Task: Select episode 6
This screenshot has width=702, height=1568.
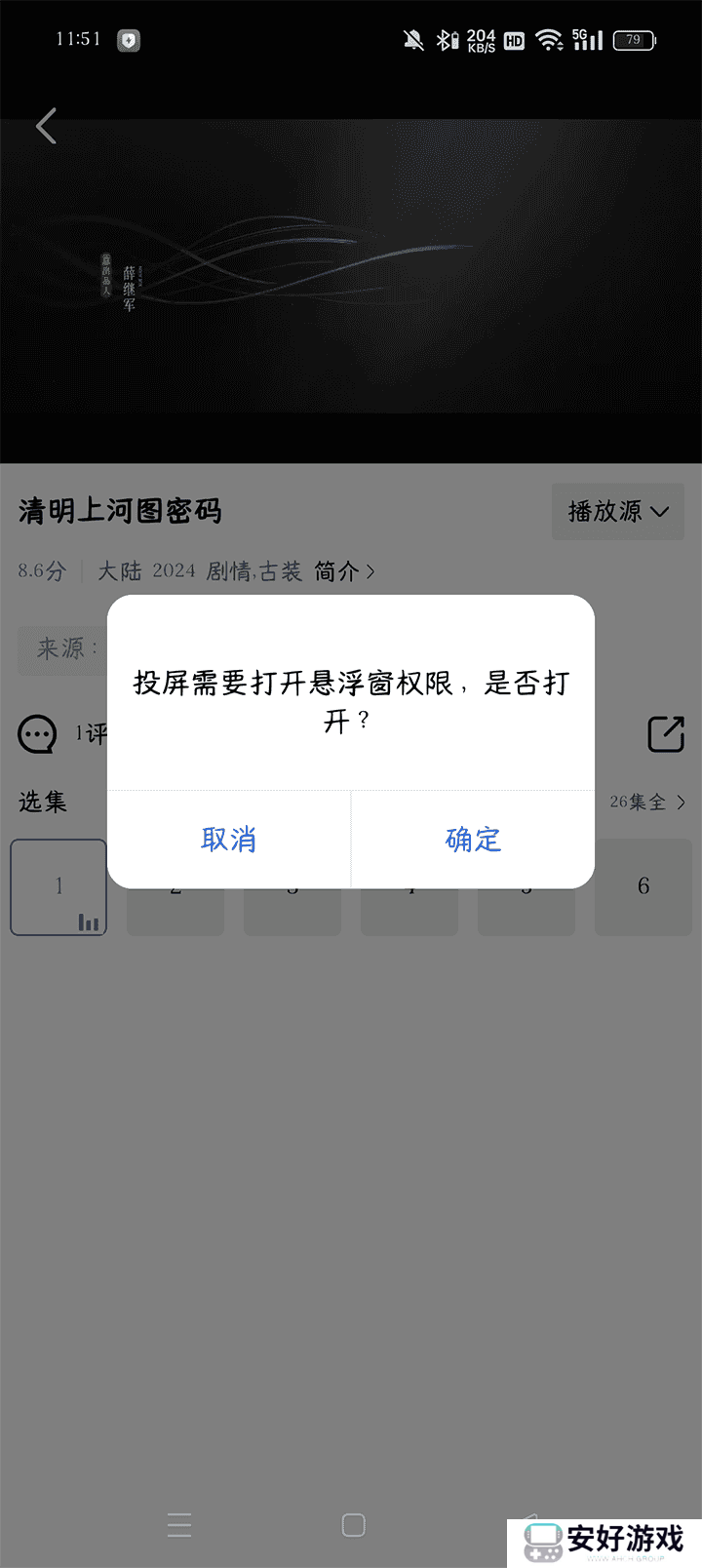Action: tap(643, 886)
